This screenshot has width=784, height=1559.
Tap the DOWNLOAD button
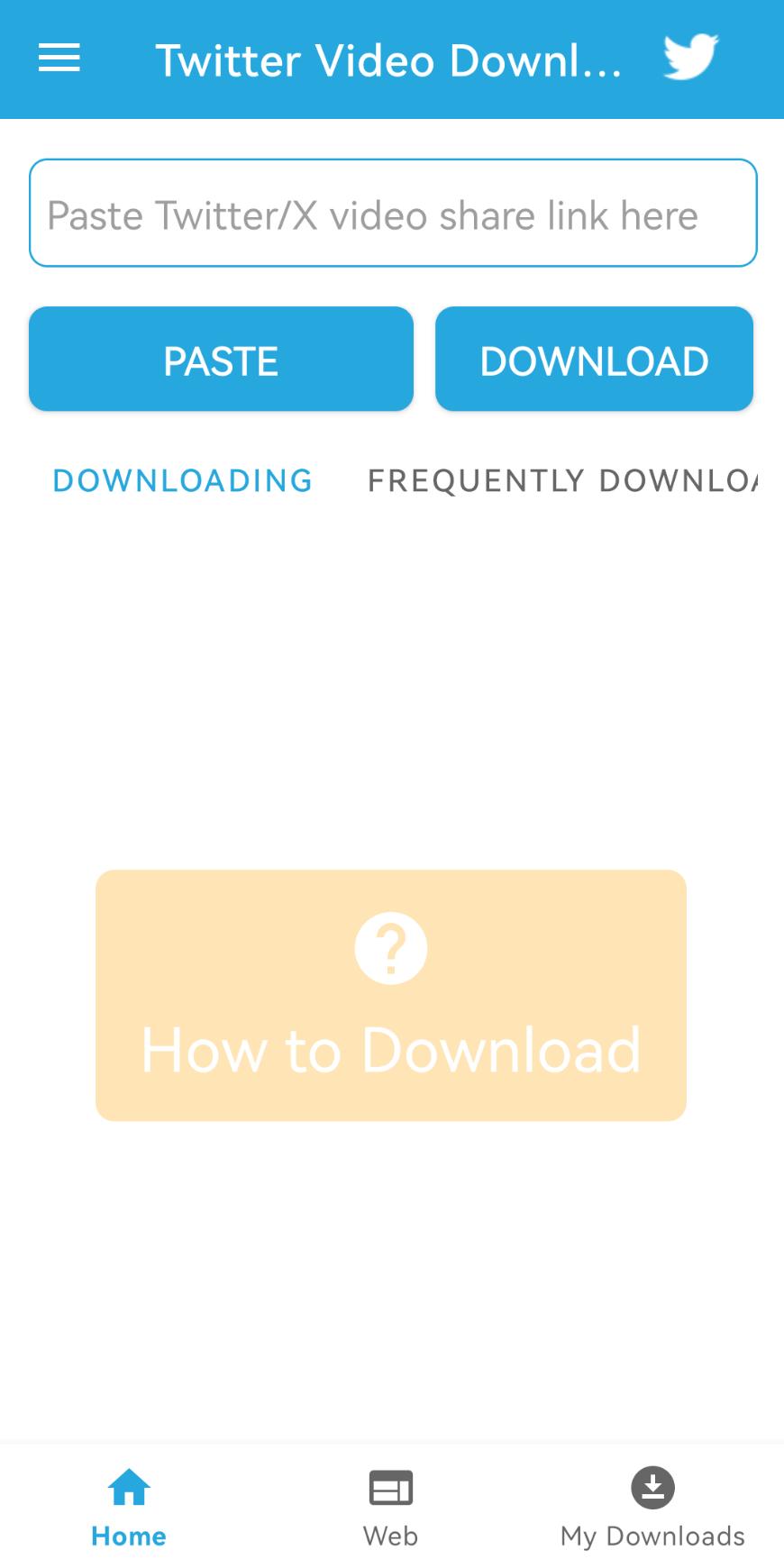click(x=594, y=360)
